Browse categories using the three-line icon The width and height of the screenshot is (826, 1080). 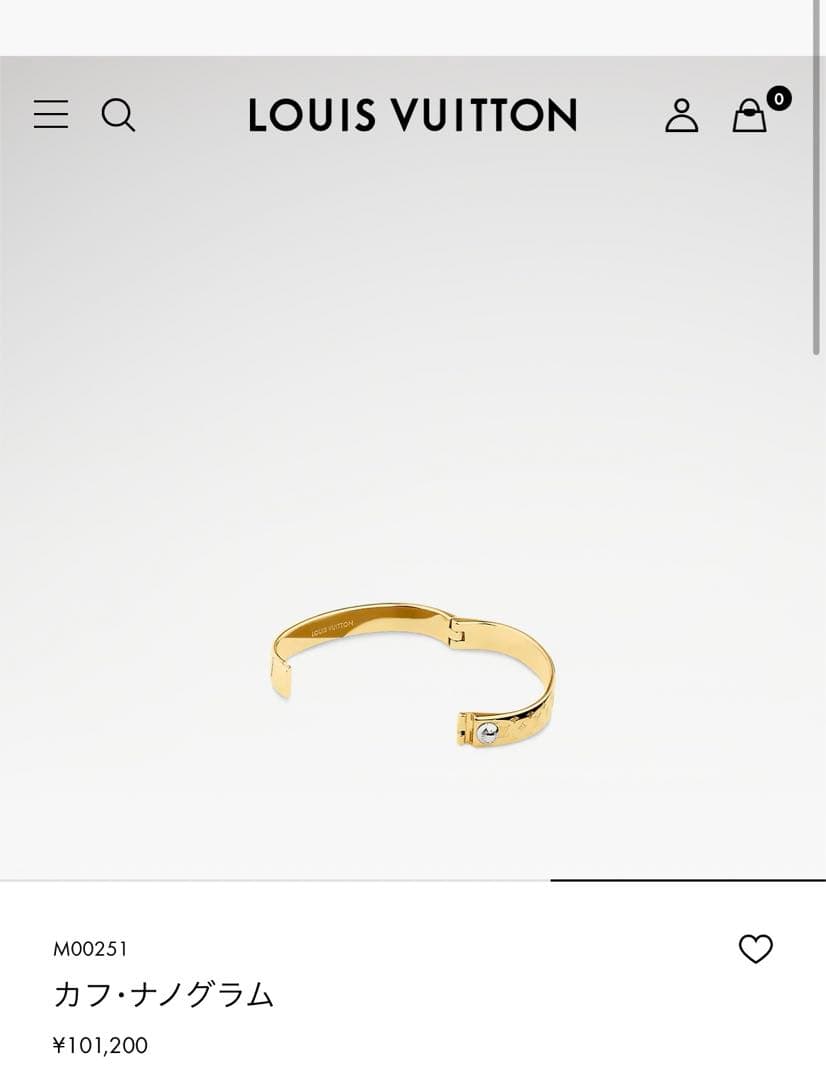tap(51, 114)
